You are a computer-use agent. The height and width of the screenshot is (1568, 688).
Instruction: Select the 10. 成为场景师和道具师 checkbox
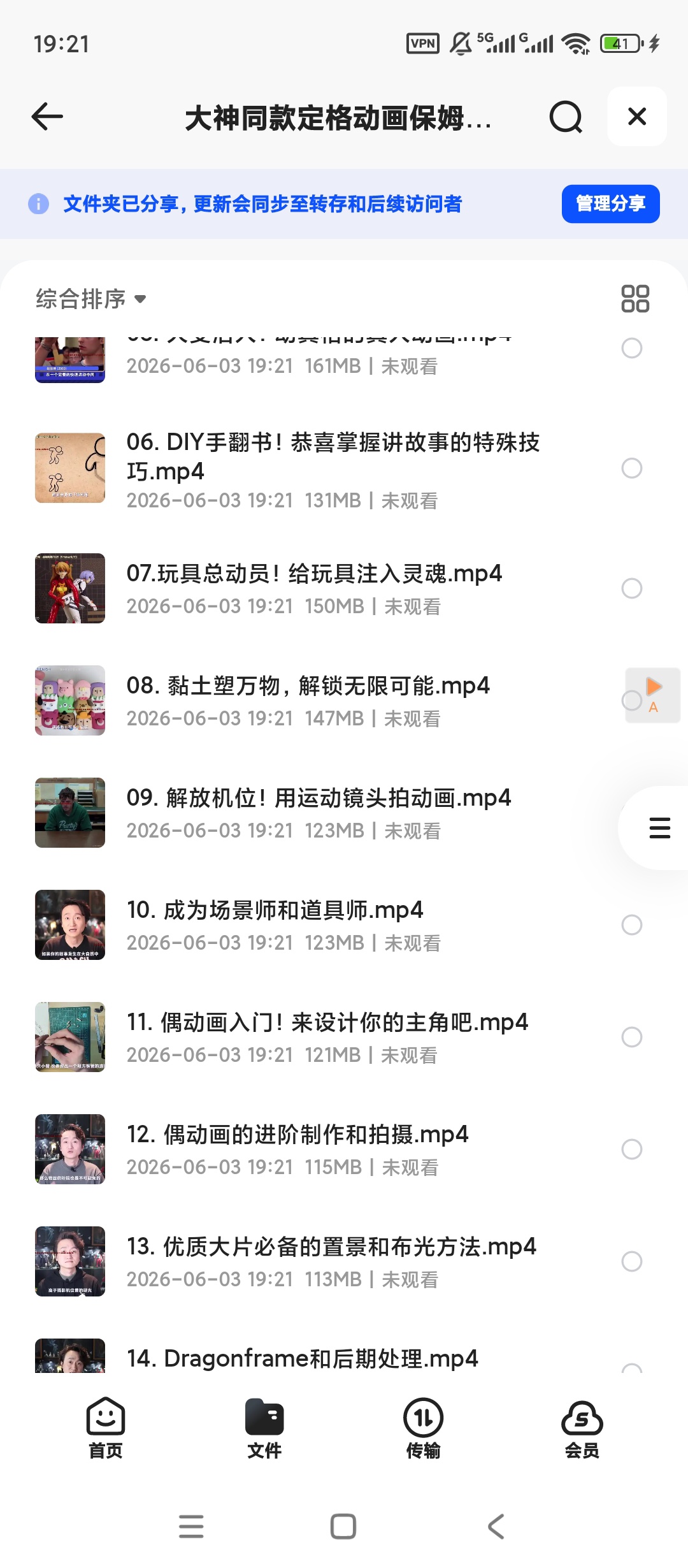[x=632, y=925]
